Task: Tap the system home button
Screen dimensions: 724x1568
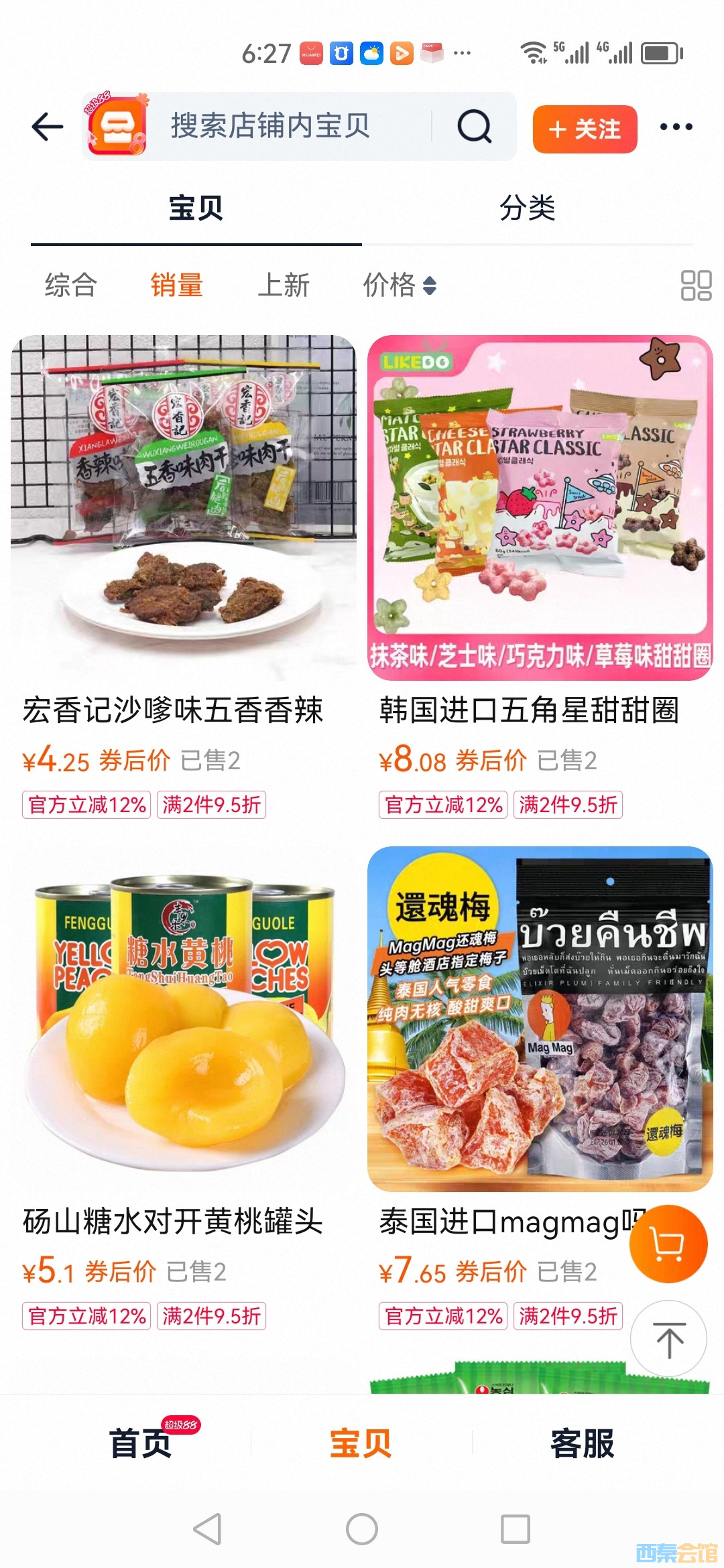Action: tap(362, 1529)
